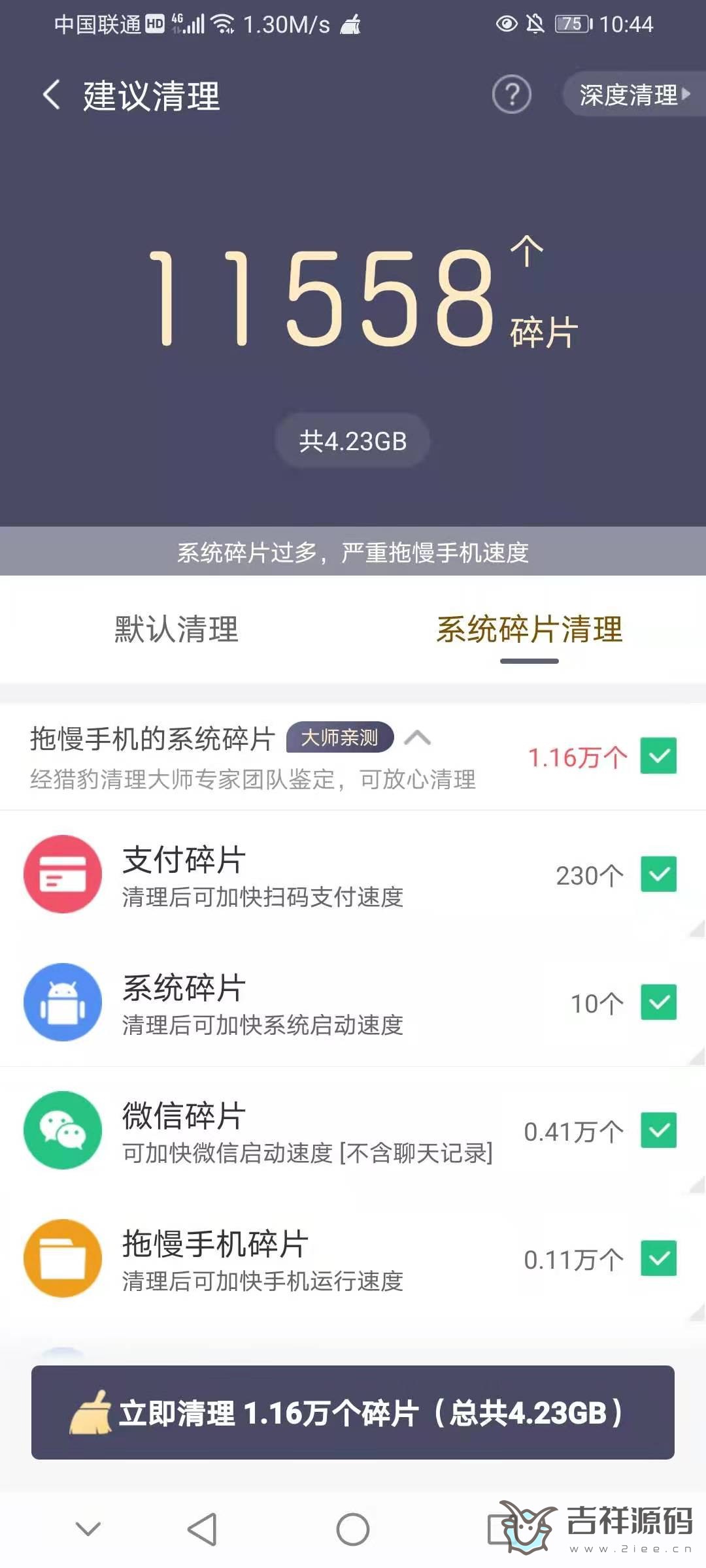Go back from 建议清理 screen
The image size is (706, 1568).
(52, 95)
